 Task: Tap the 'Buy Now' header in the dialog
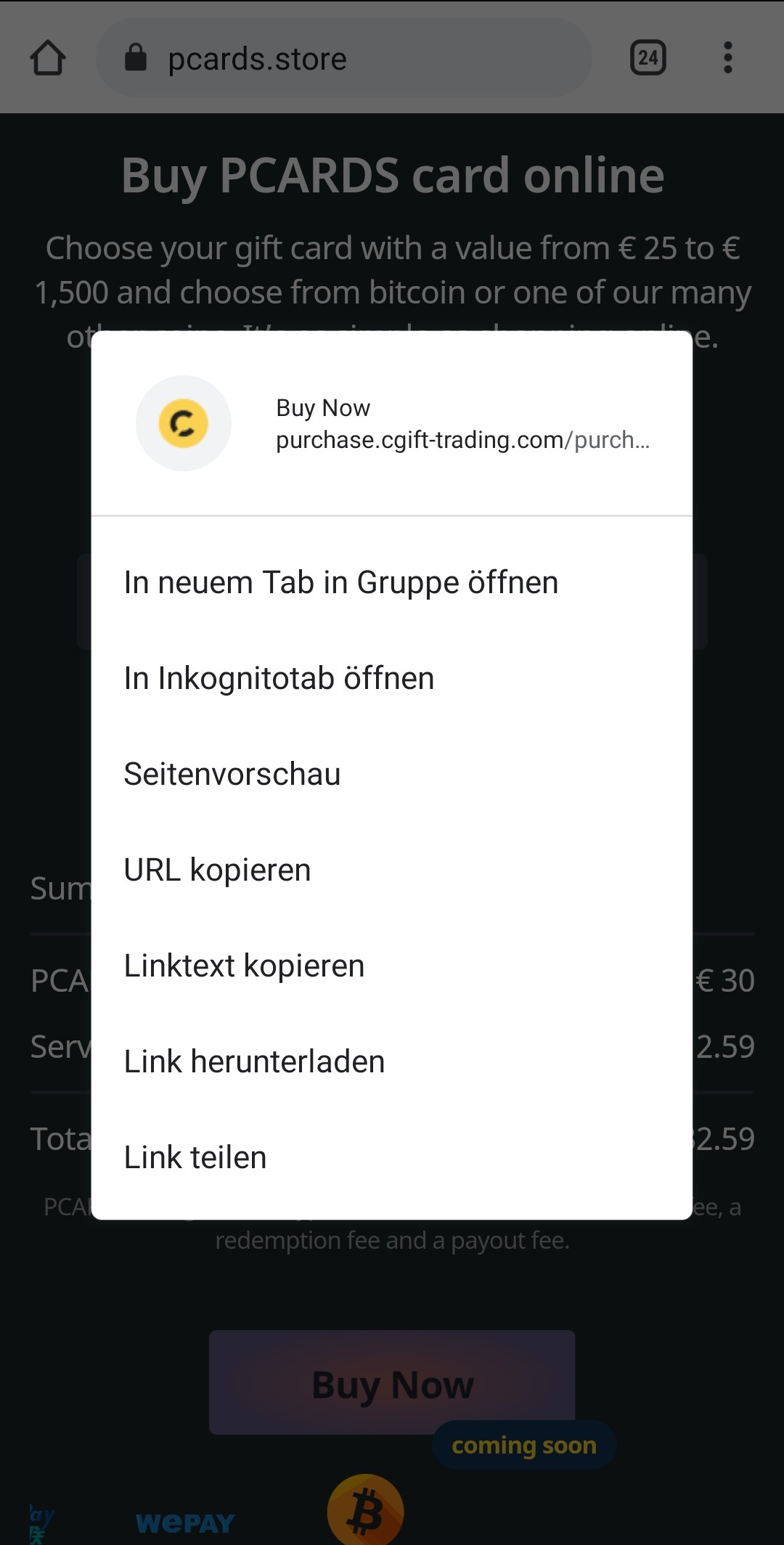coord(323,407)
